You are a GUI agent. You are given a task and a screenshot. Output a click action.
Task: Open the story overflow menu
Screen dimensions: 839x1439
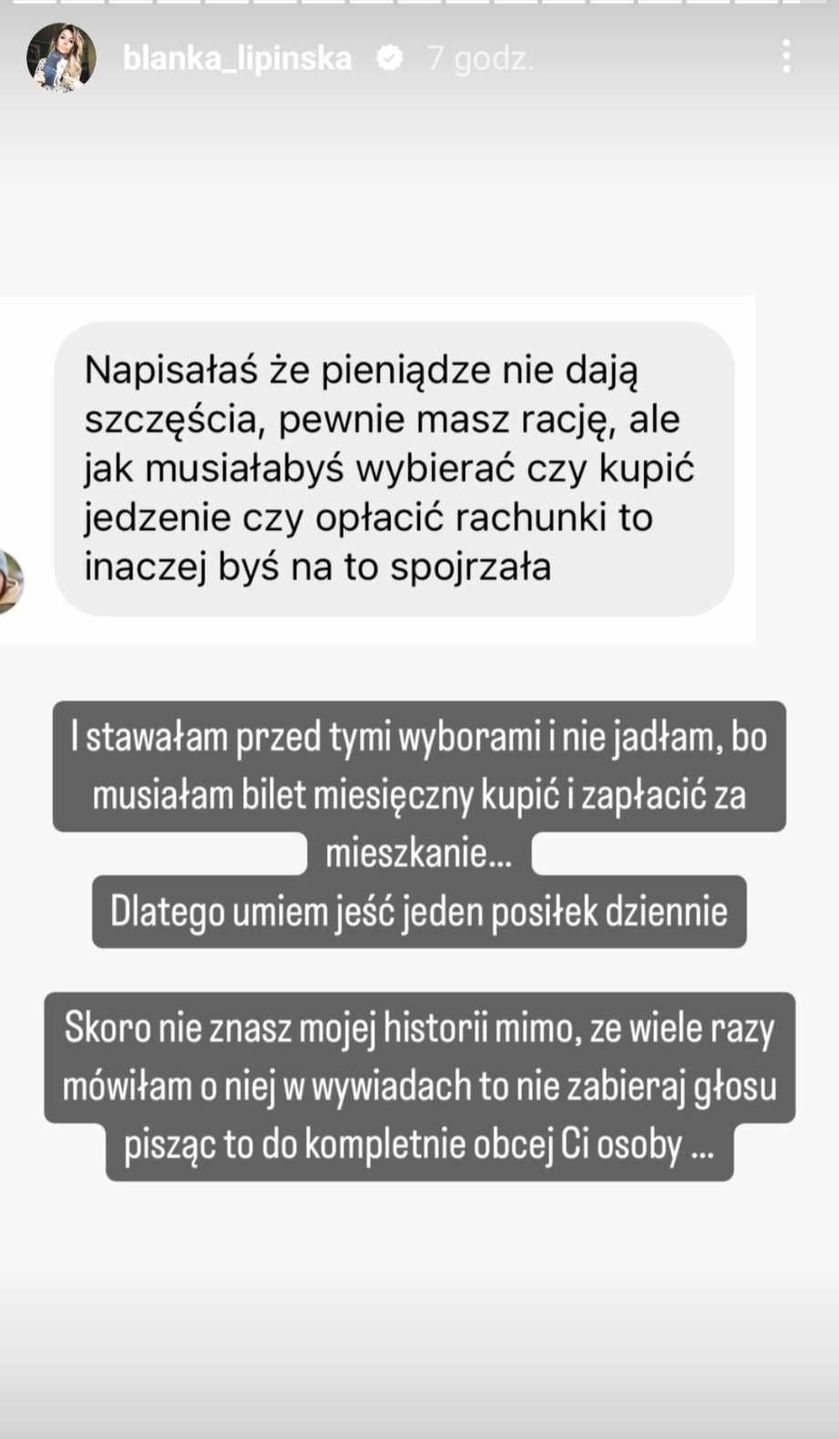point(786,57)
